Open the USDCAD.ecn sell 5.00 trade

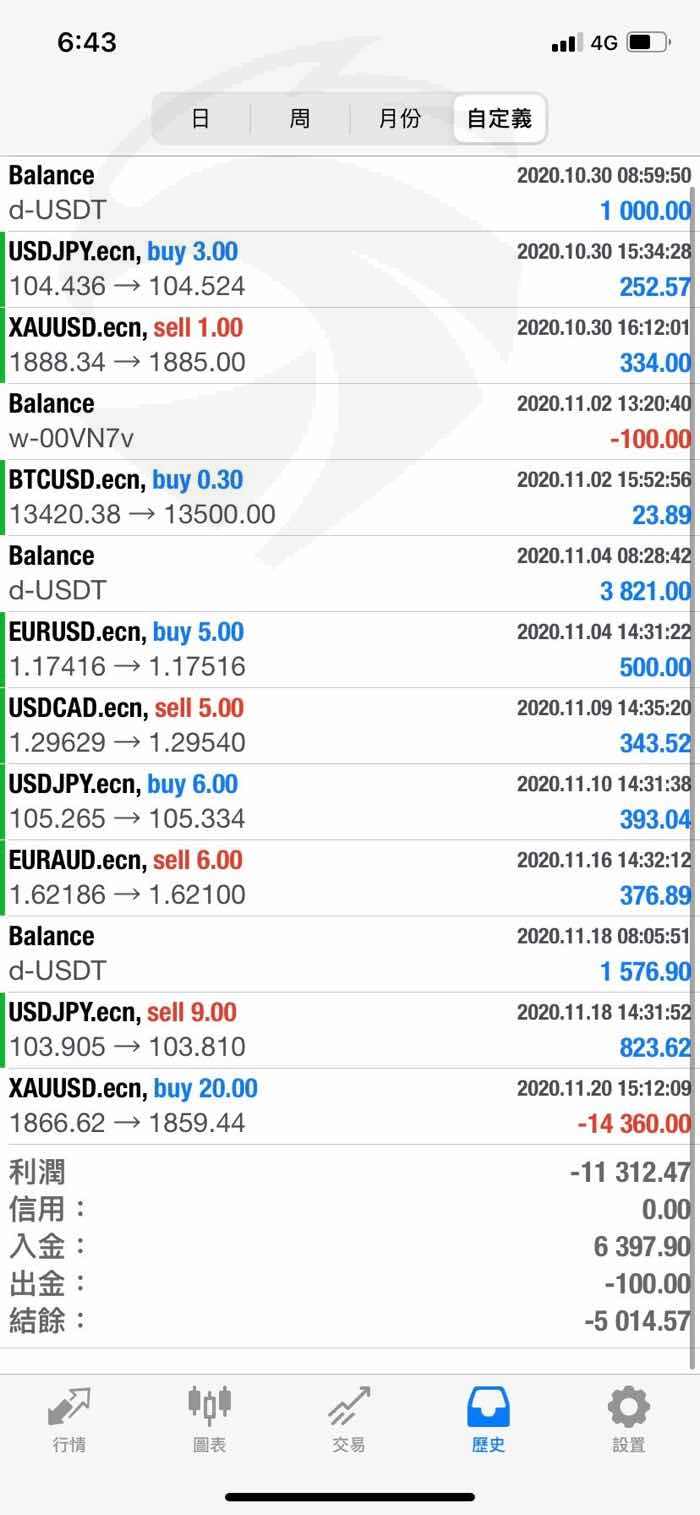(348, 726)
